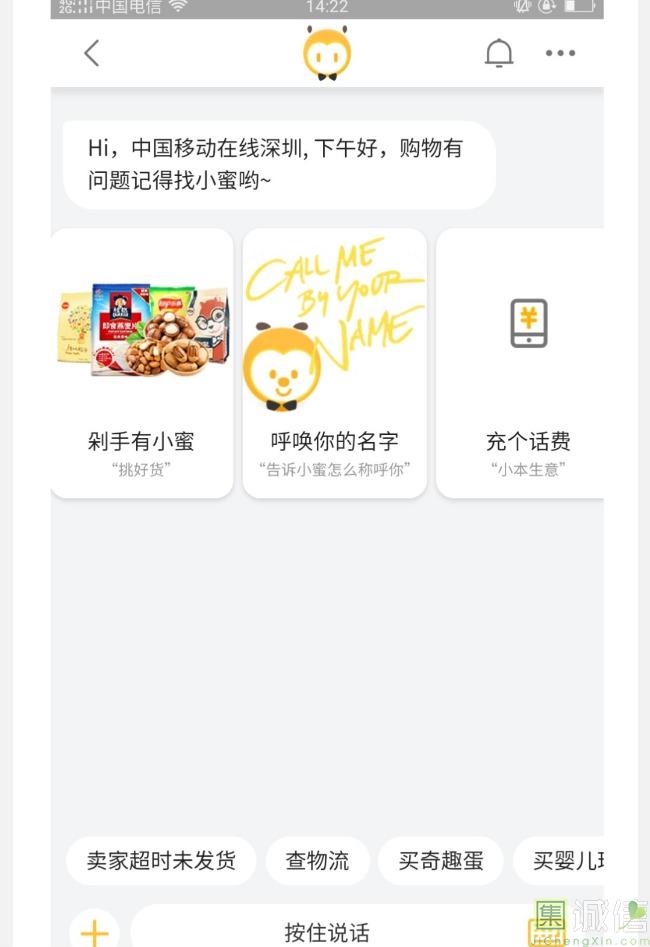
Task: Open the three-dot overflow menu
Action: 560,53
